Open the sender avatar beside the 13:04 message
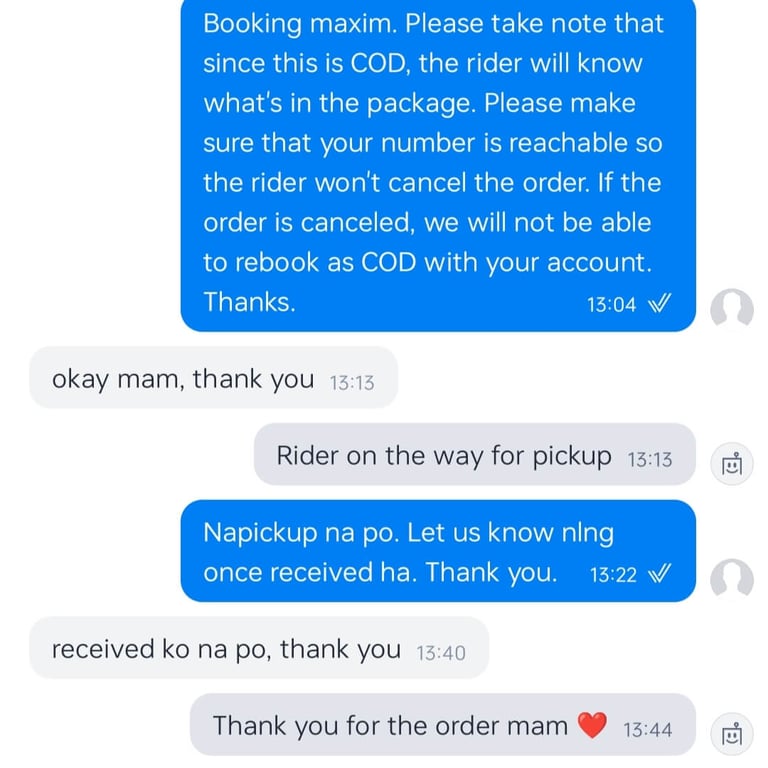The height and width of the screenshot is (768, 768). 731,310
